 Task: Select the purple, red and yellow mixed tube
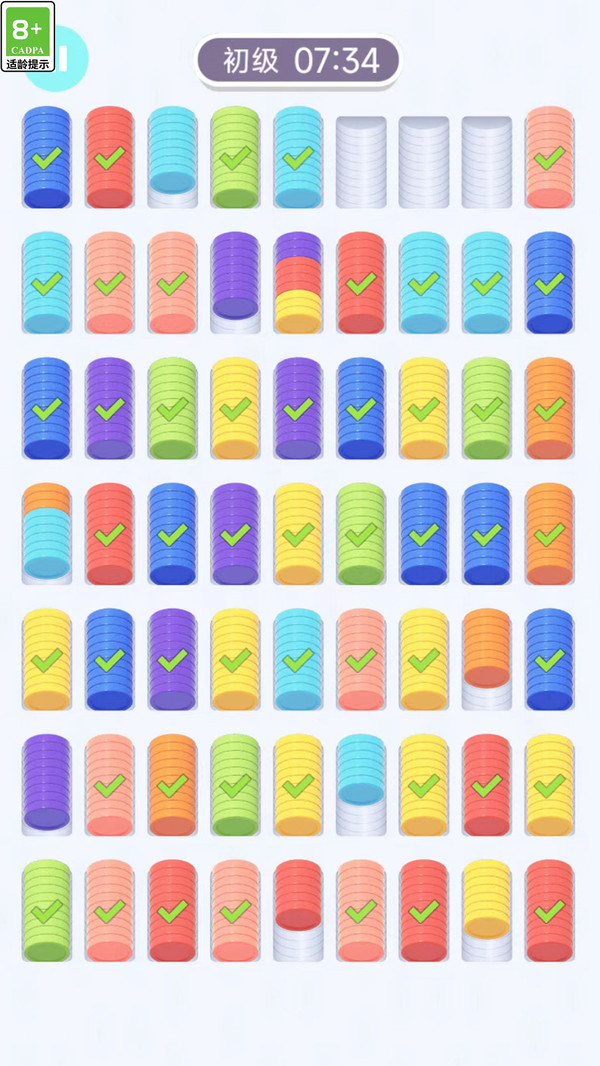(297, 284)
